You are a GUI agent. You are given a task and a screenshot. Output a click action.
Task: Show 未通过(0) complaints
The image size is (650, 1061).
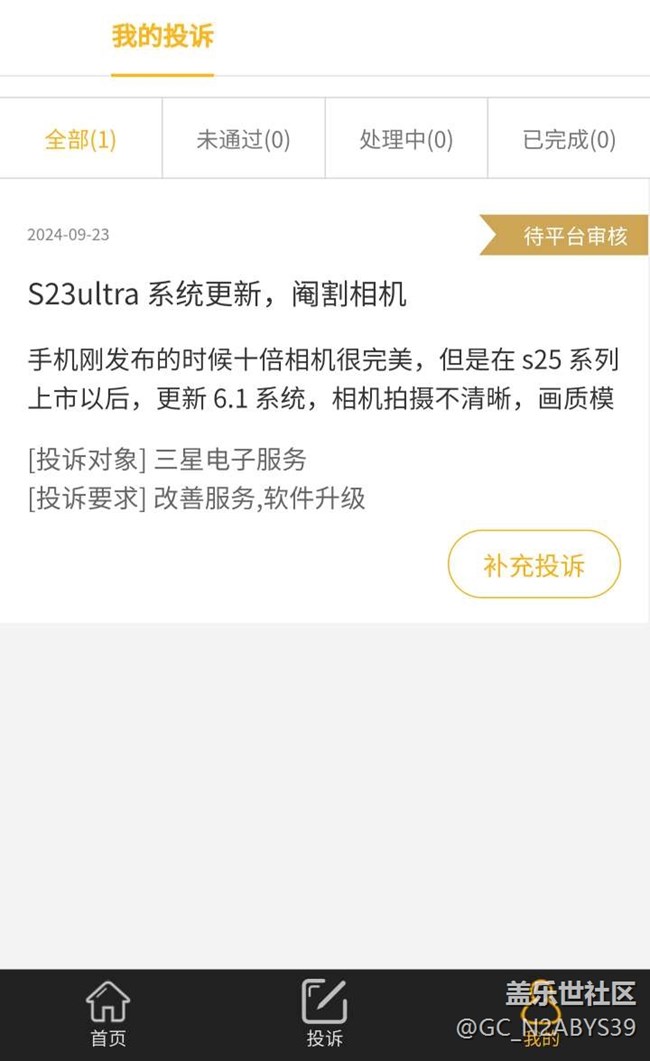[243, 140]
